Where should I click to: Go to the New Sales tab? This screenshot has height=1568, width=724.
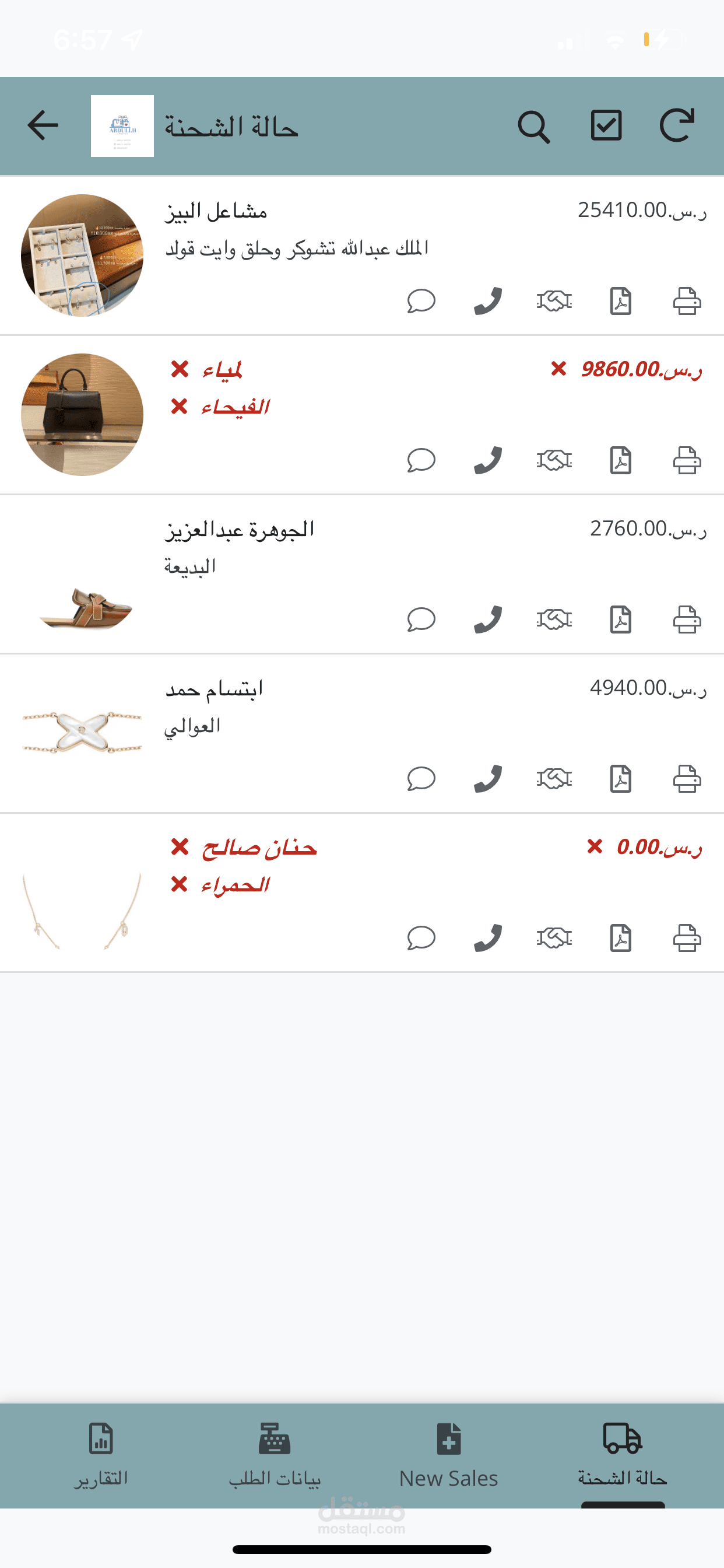click(x=448, y=1455)
